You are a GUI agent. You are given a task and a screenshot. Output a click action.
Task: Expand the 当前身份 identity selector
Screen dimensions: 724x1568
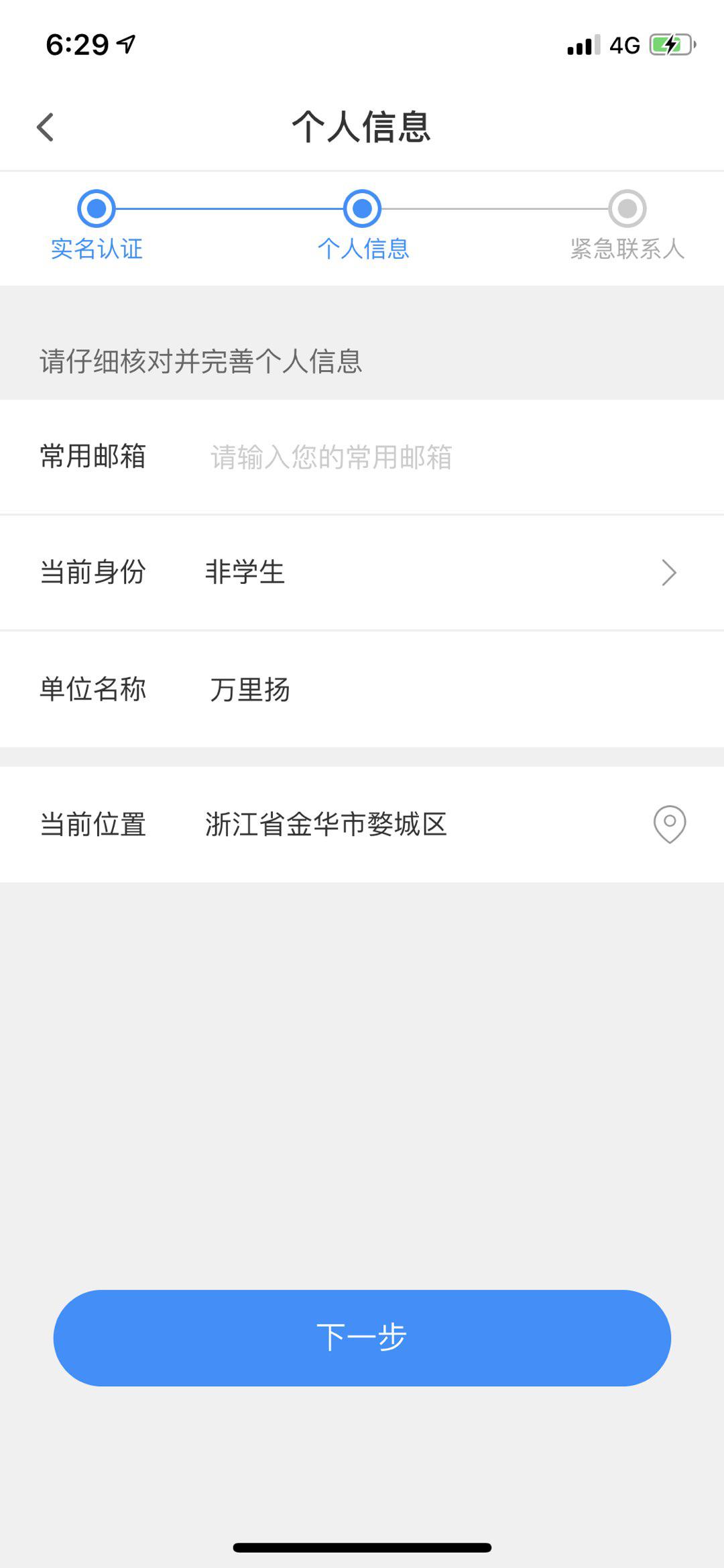pyautogui.click(x=362, y=572)
